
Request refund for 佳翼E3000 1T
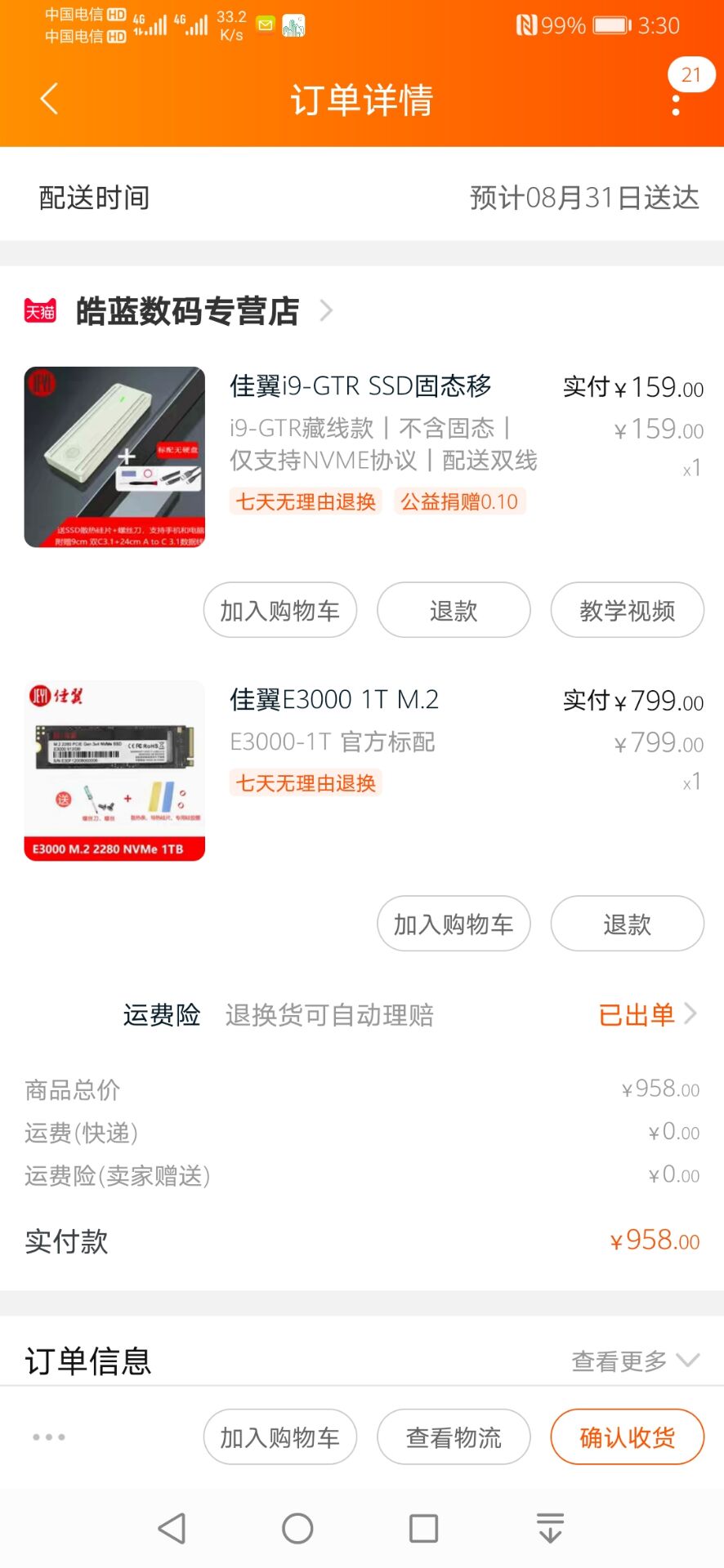[x=627, y=924]
